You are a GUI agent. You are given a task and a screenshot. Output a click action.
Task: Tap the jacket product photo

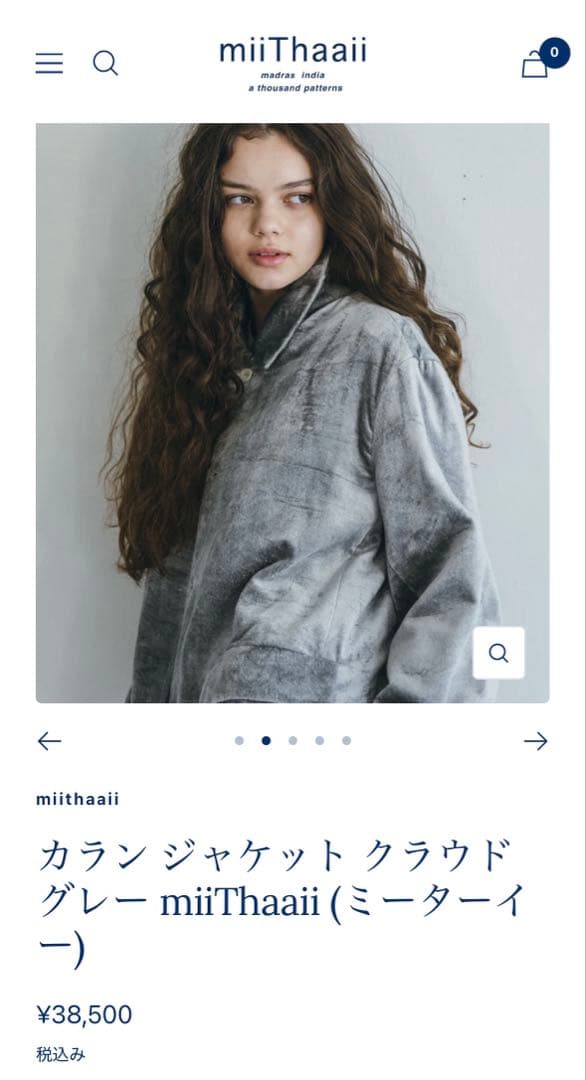293,413
